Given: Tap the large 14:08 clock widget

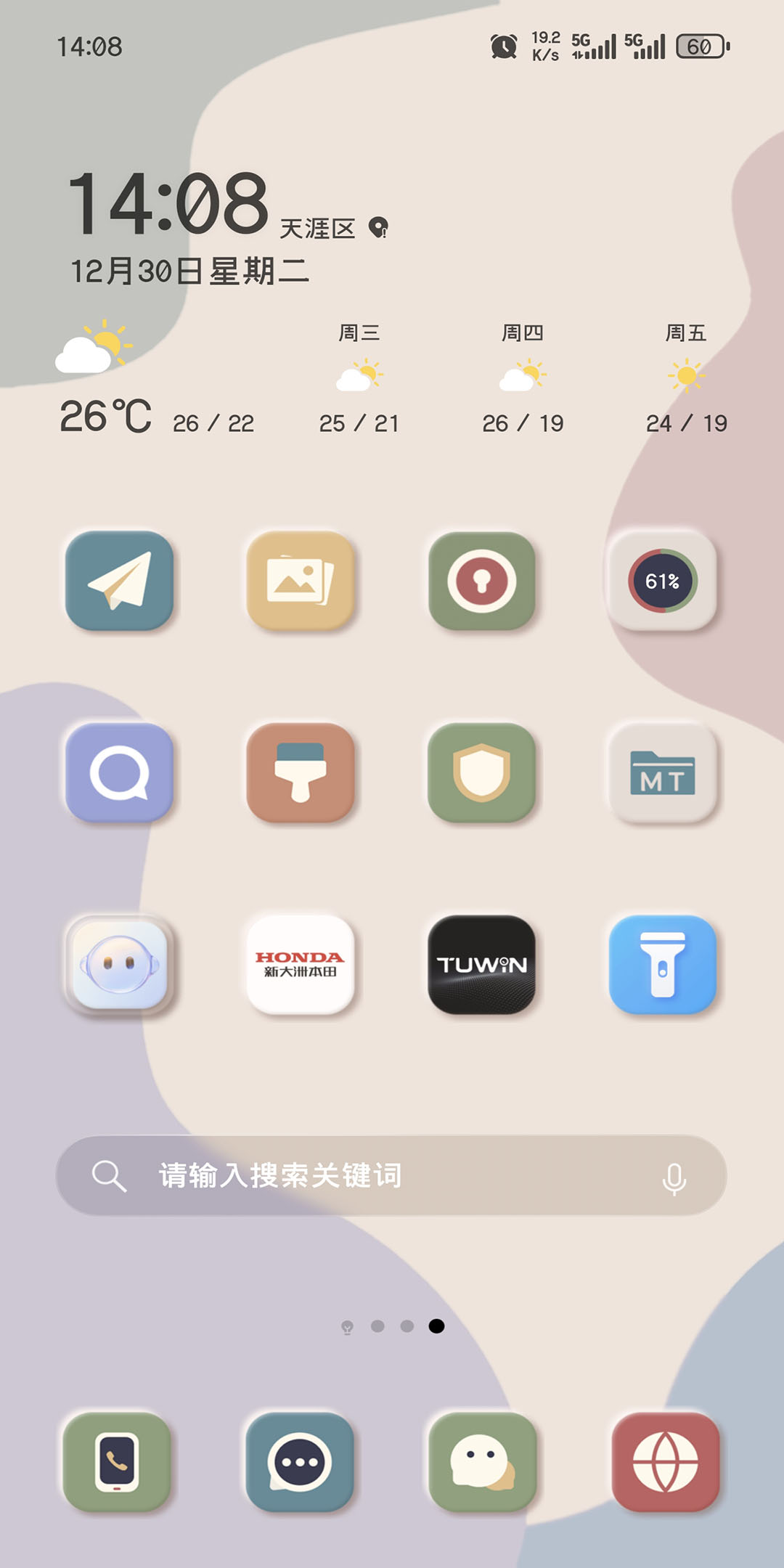Looking at the screenshot, I should point(168,203).
